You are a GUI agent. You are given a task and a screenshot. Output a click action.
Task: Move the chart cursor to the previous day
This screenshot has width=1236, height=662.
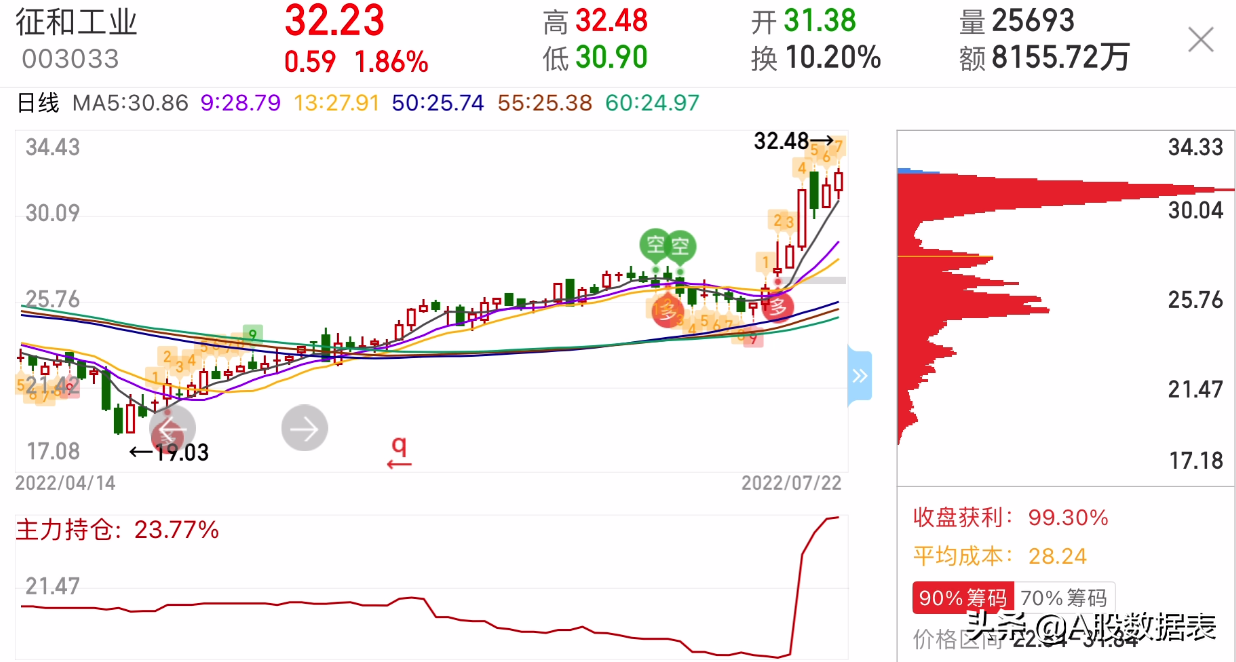[x=172, y=431]
